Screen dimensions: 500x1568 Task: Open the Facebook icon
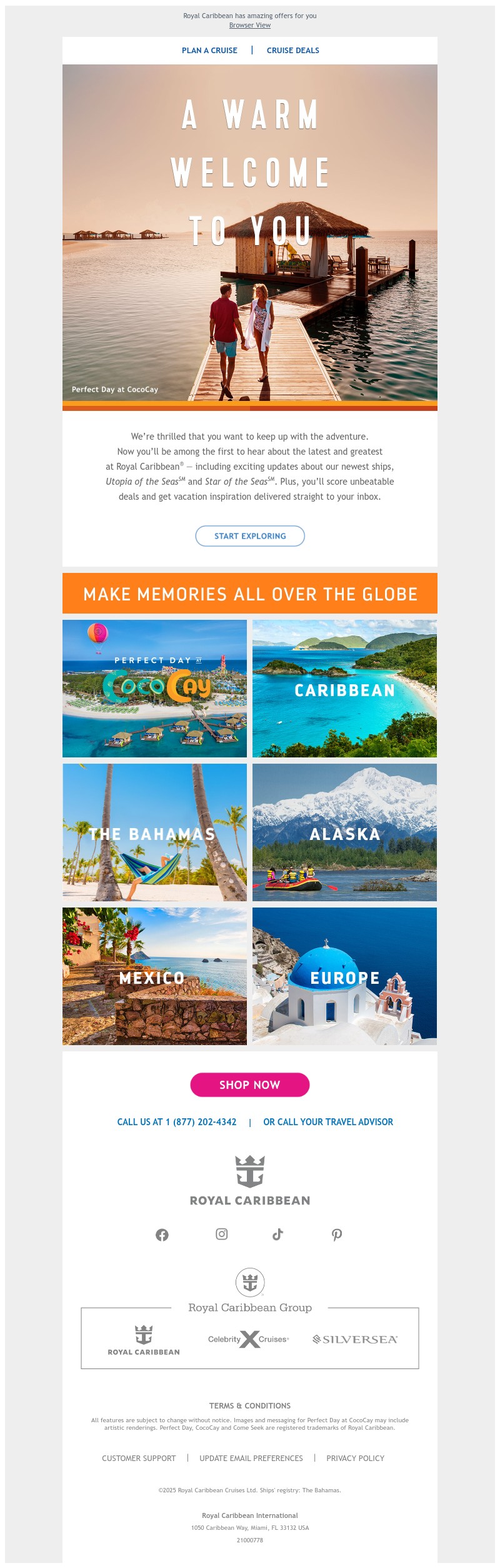[x=162, y=1235]
